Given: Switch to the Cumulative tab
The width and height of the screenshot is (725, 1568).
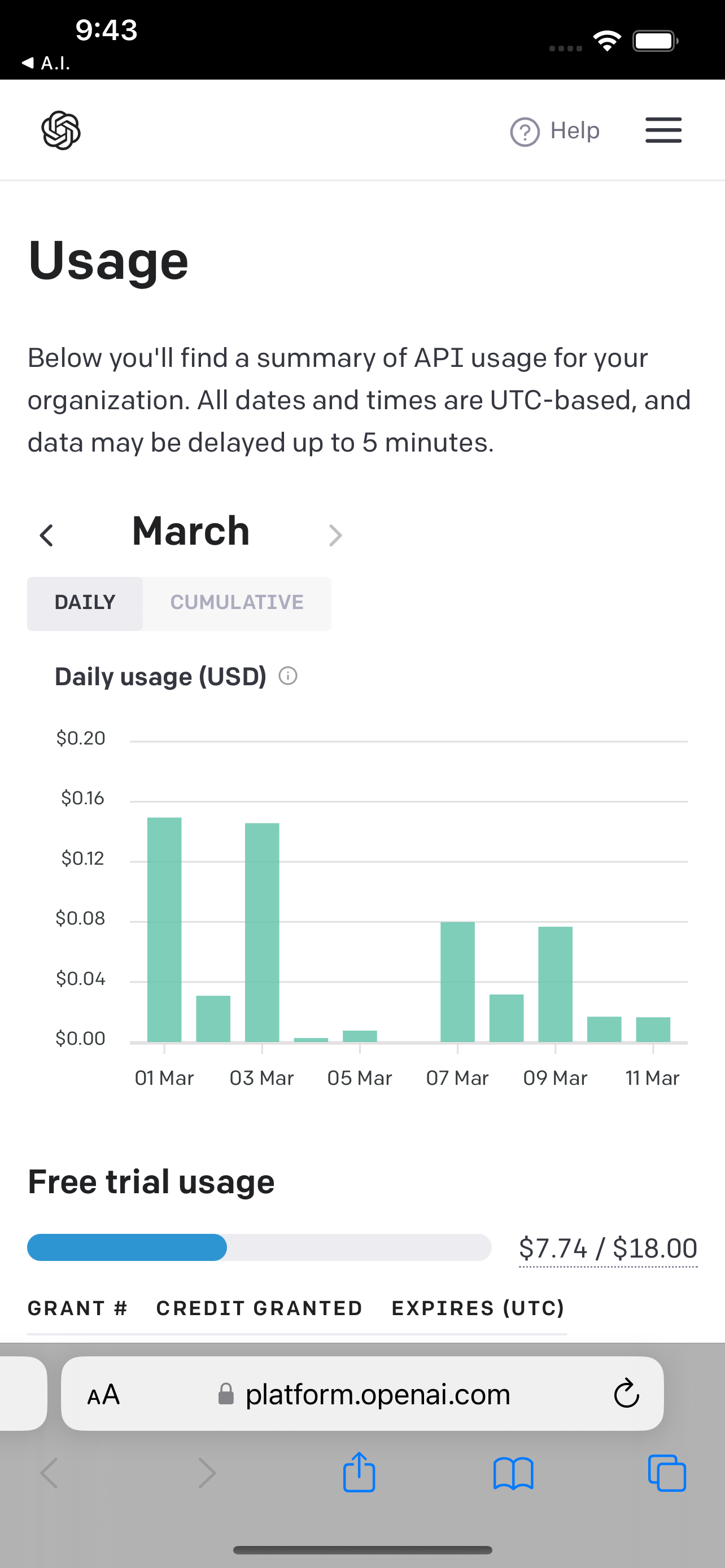Looking at the screenshot, I should pos(237,603).
